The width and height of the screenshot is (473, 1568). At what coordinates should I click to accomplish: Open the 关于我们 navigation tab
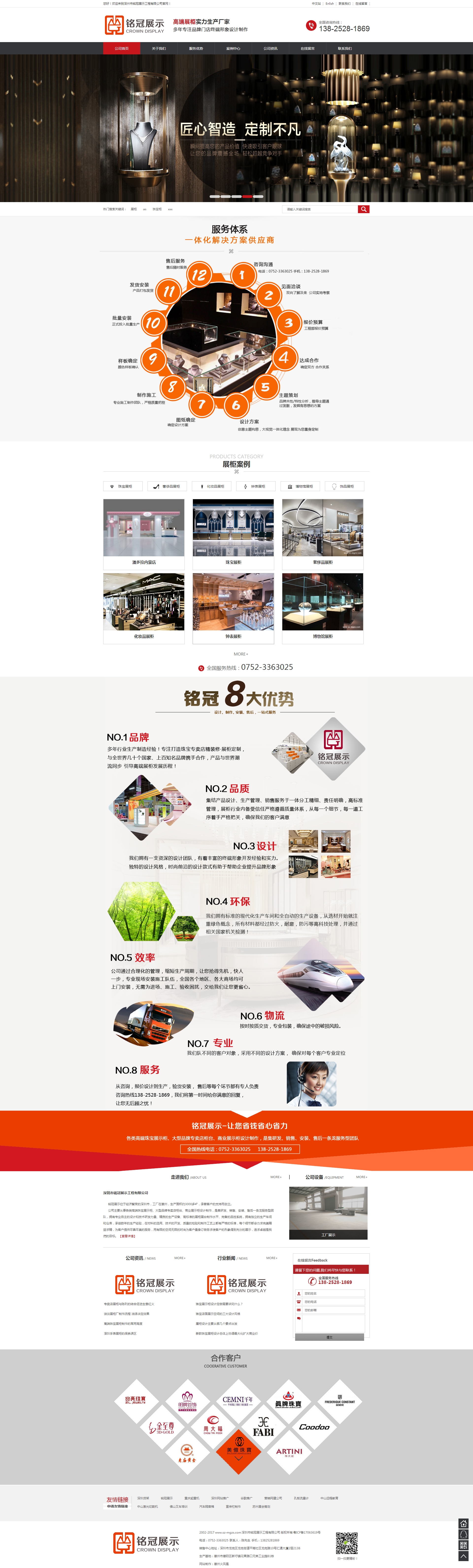tap(158, 48)
